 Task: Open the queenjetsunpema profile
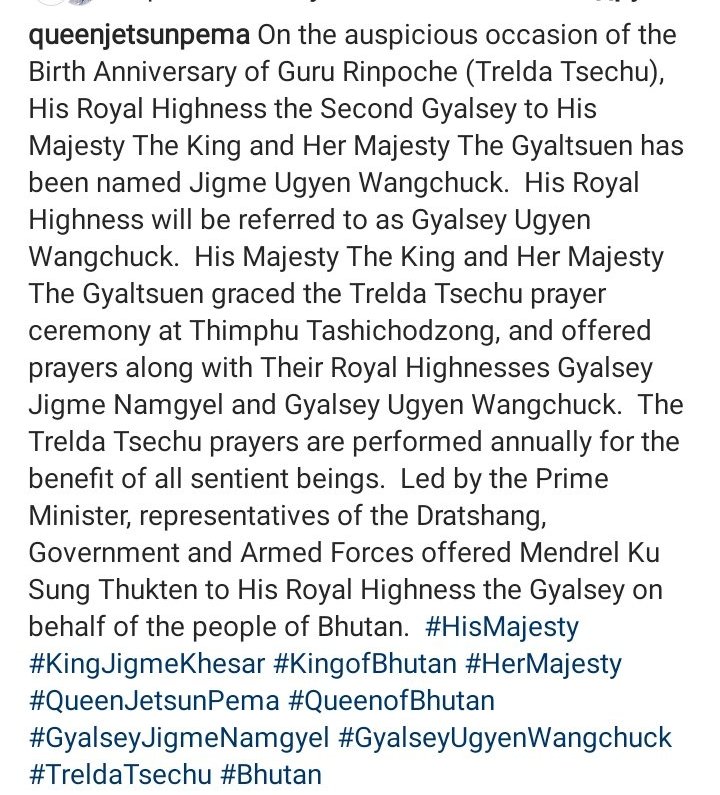tap(140, 38)
